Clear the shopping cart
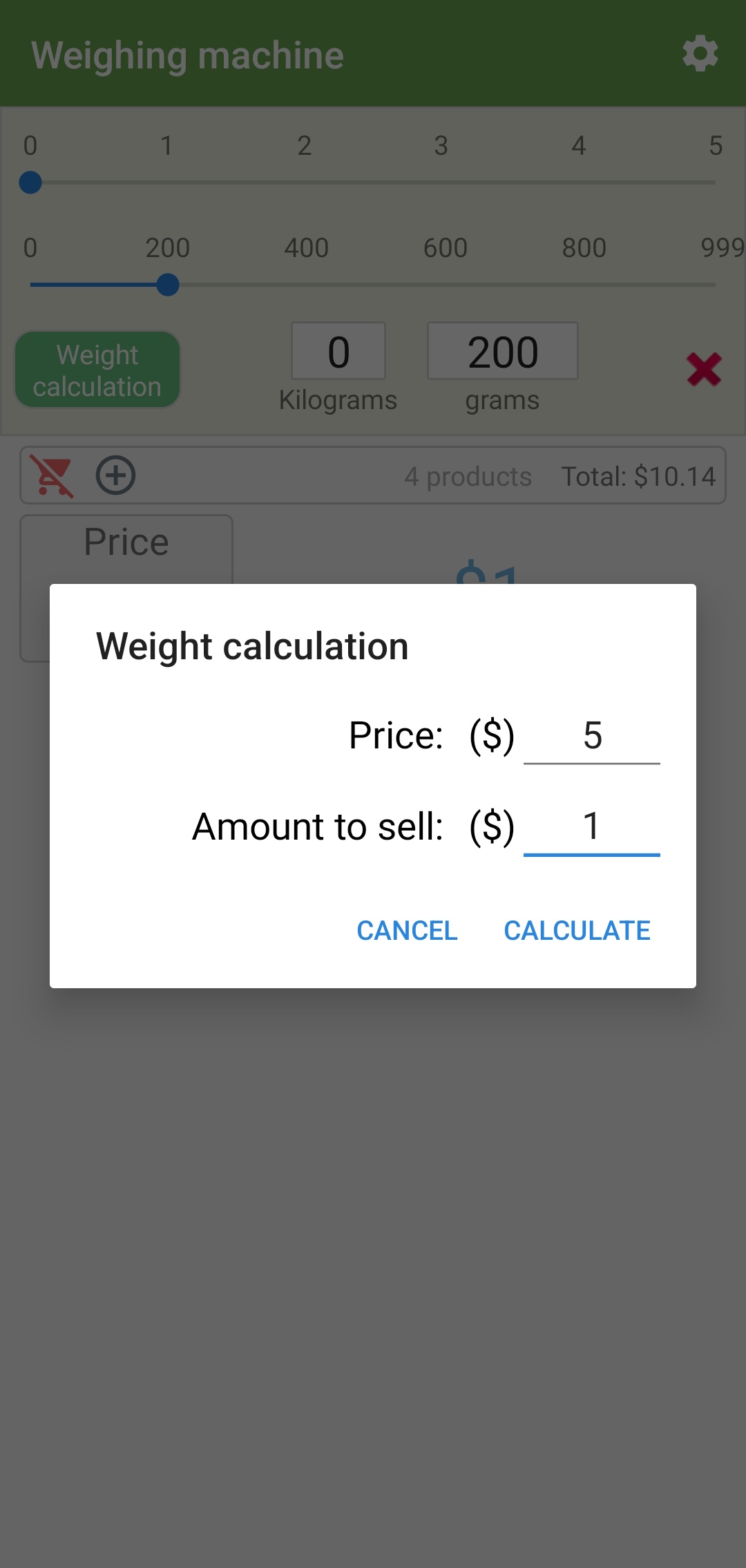The width and height of the screenshot is (746, 1568). tap(54, 475)
